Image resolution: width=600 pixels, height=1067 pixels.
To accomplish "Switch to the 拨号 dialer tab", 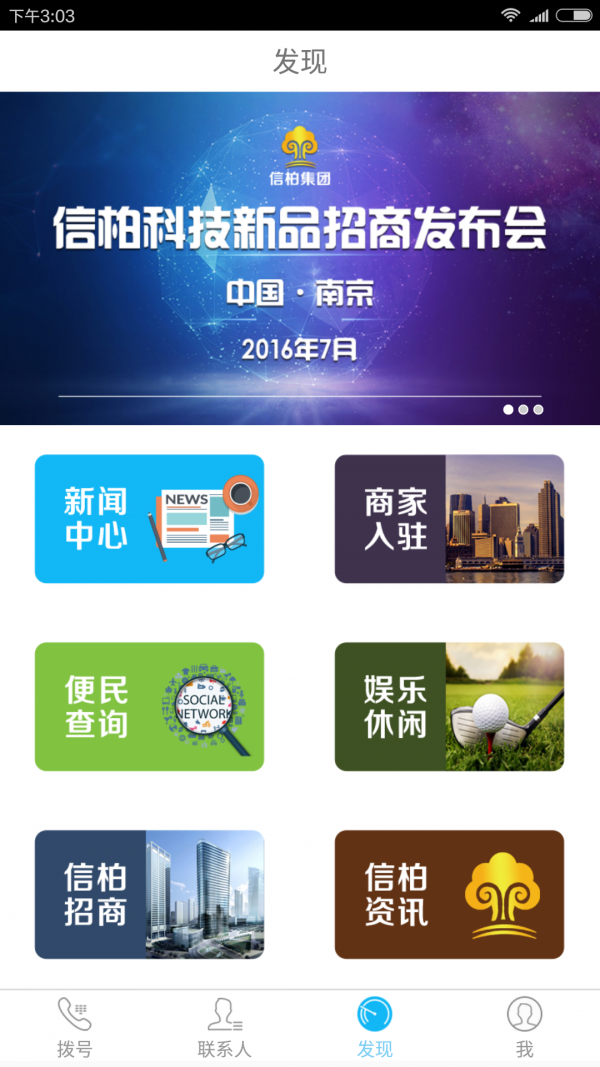I will (75, 1027).
